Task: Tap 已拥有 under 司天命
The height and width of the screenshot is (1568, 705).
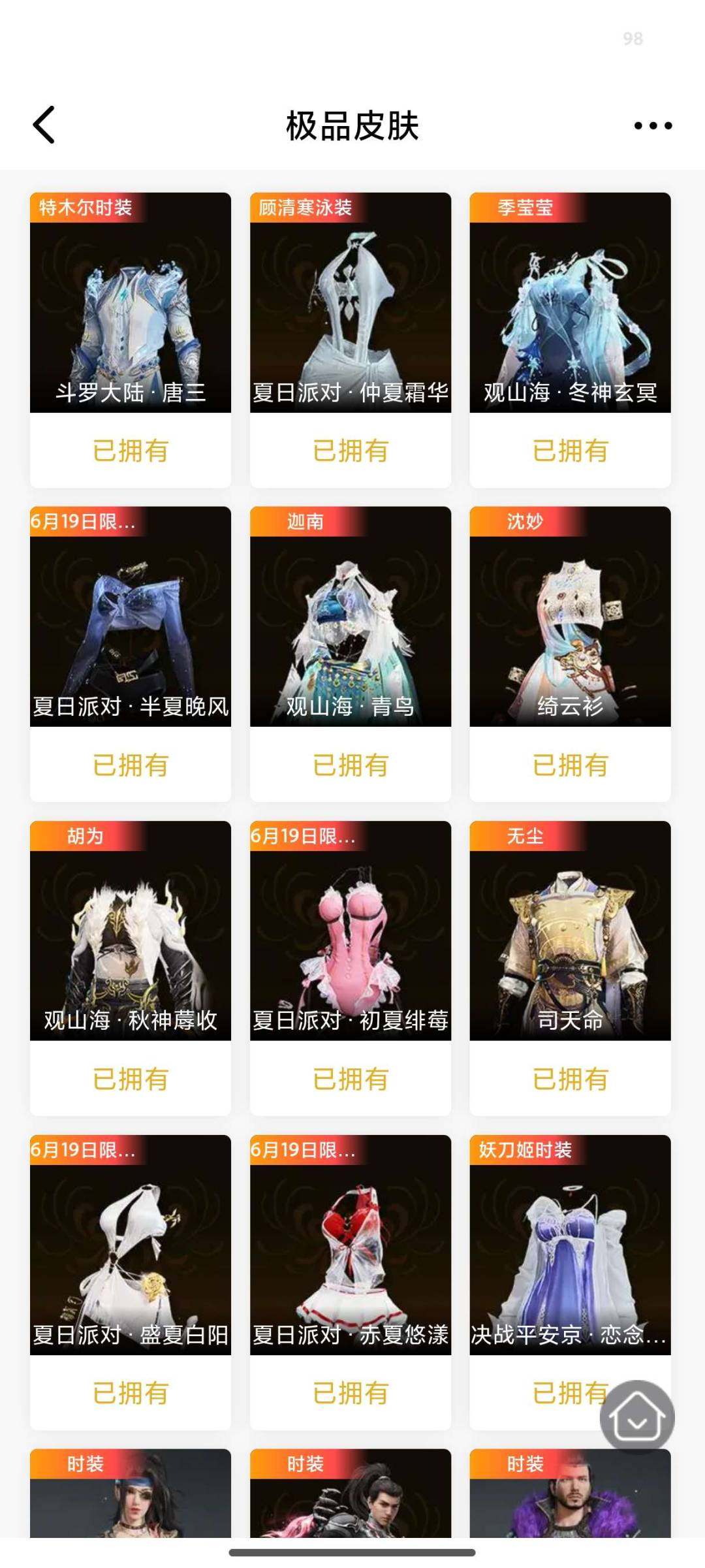Action: (x=570, y=1079)
